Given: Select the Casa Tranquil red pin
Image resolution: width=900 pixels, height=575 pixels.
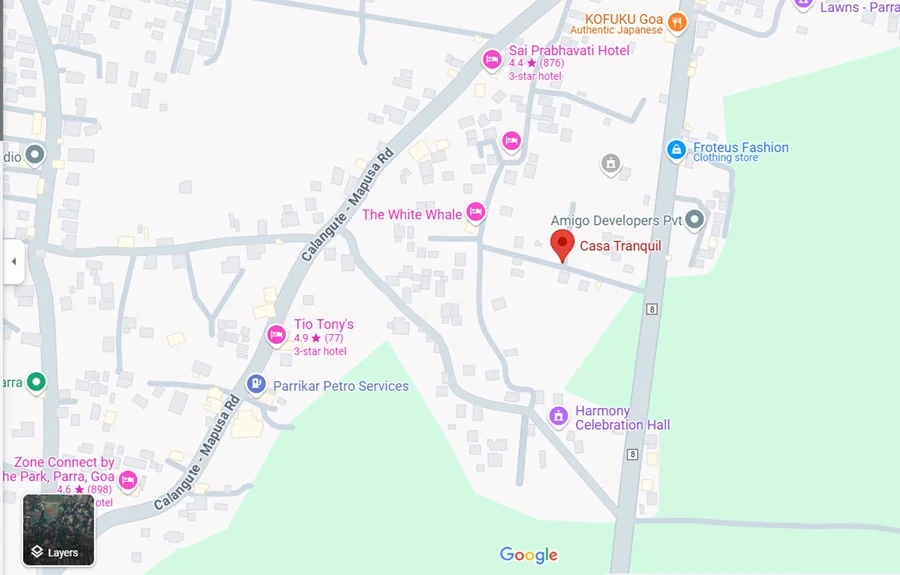Looking at the screenshot, I should pyautogui.click(x=563, y=244).
